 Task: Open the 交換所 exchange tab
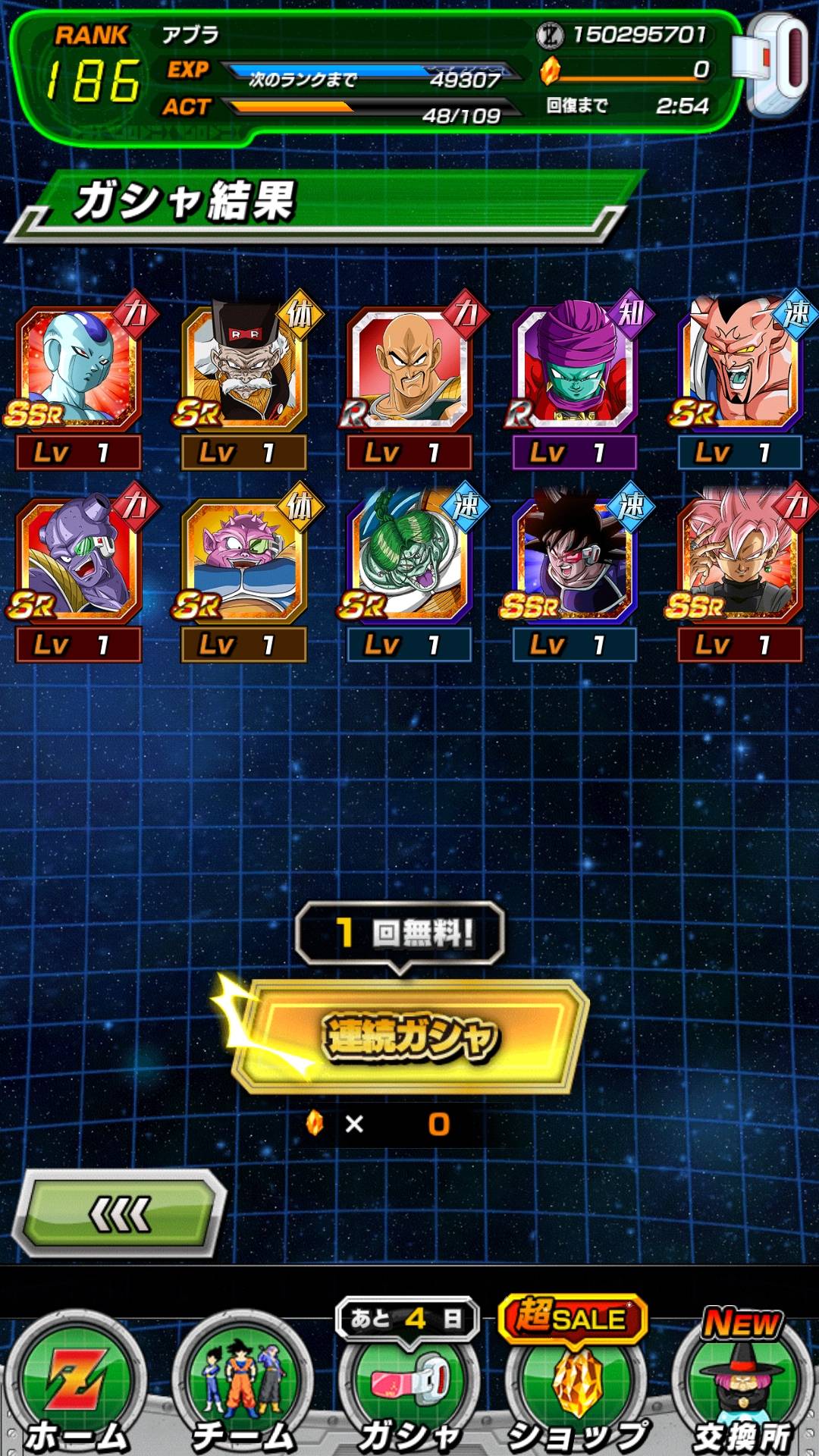click(x=742, y=1388)
